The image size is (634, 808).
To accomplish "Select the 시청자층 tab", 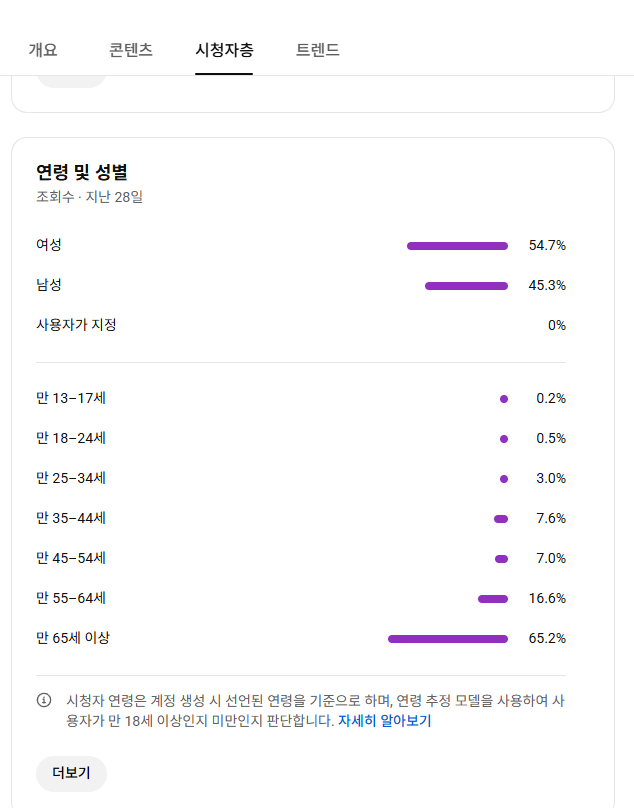I will pyautogui.click(x=224, y=50).
